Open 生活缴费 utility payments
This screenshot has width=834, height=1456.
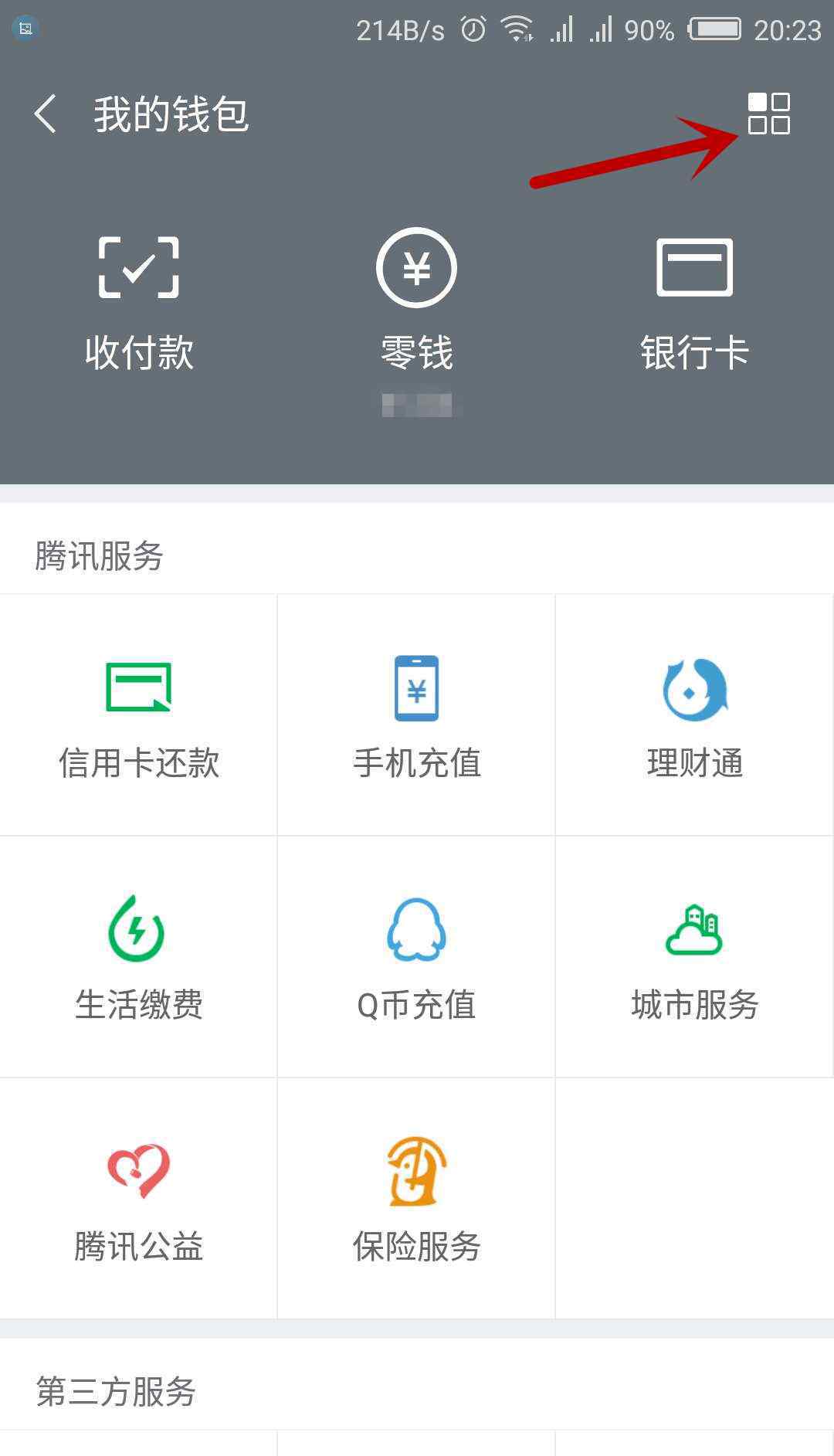(139, 957)
